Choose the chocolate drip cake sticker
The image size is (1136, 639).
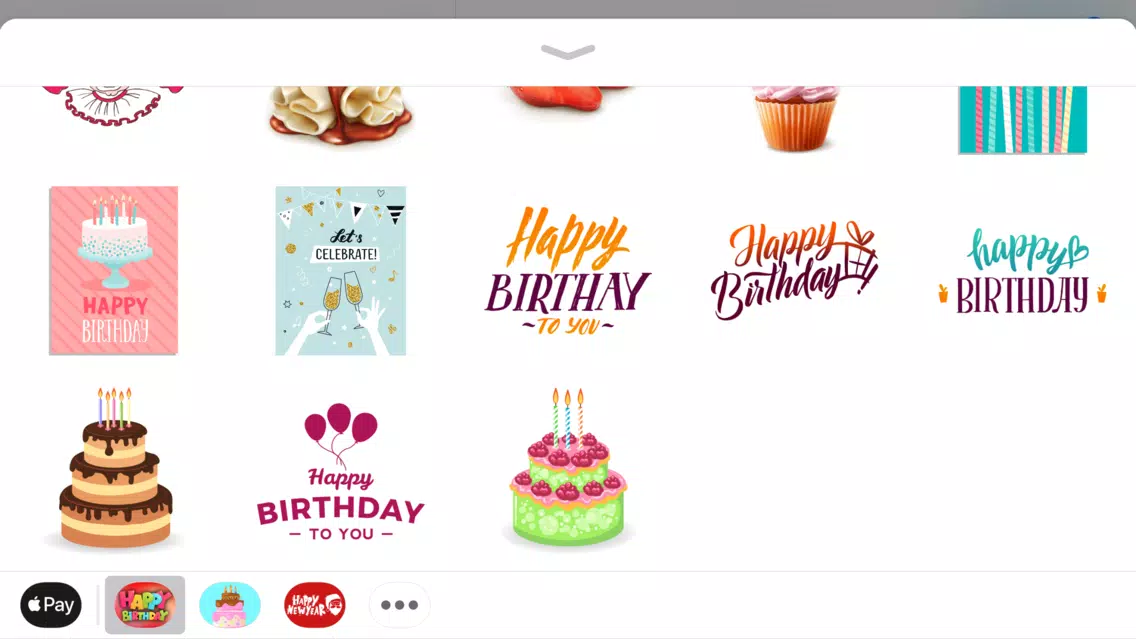click(x=114, y=468)
